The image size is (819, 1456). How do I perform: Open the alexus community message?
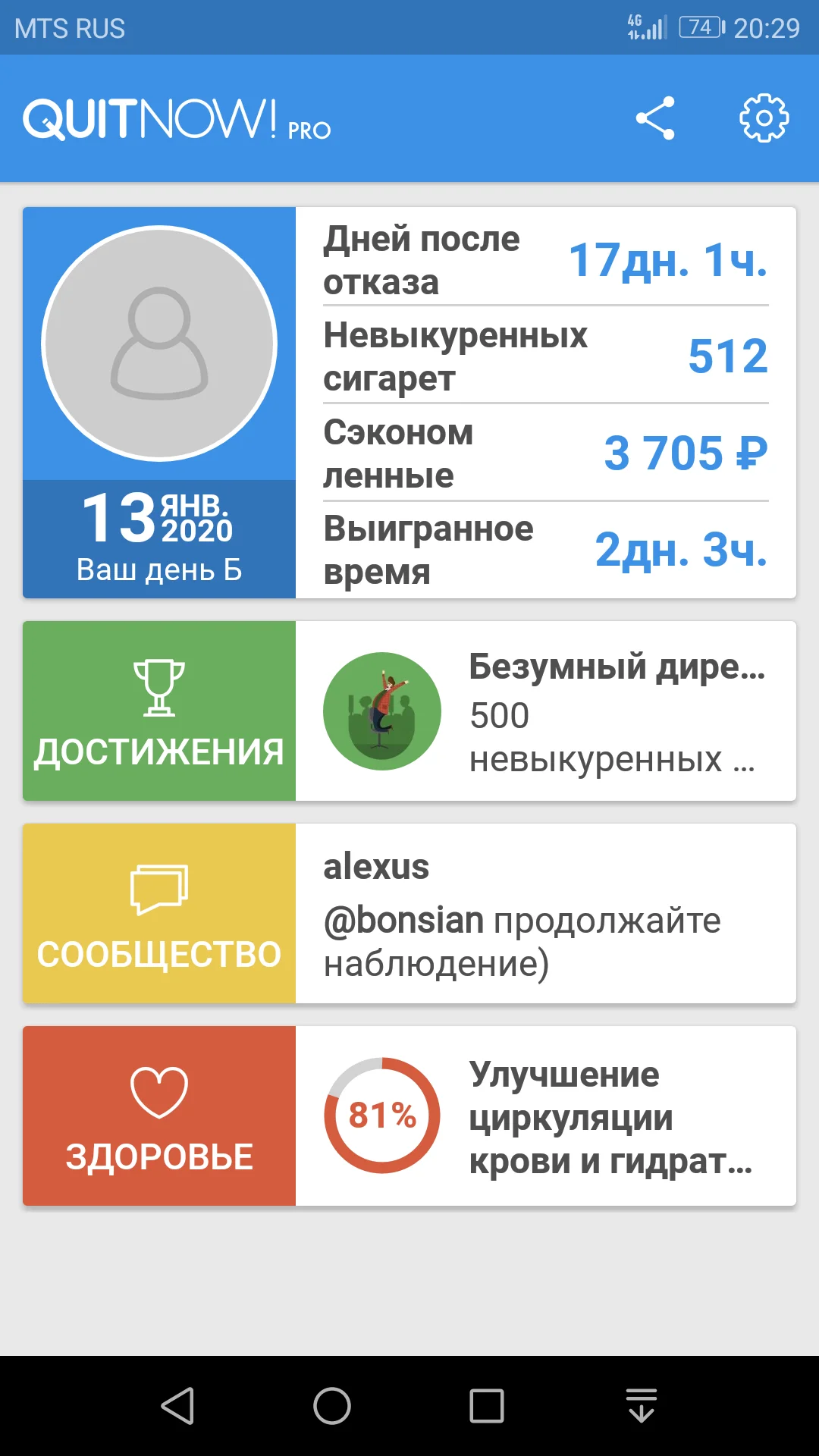pos(377,866)
